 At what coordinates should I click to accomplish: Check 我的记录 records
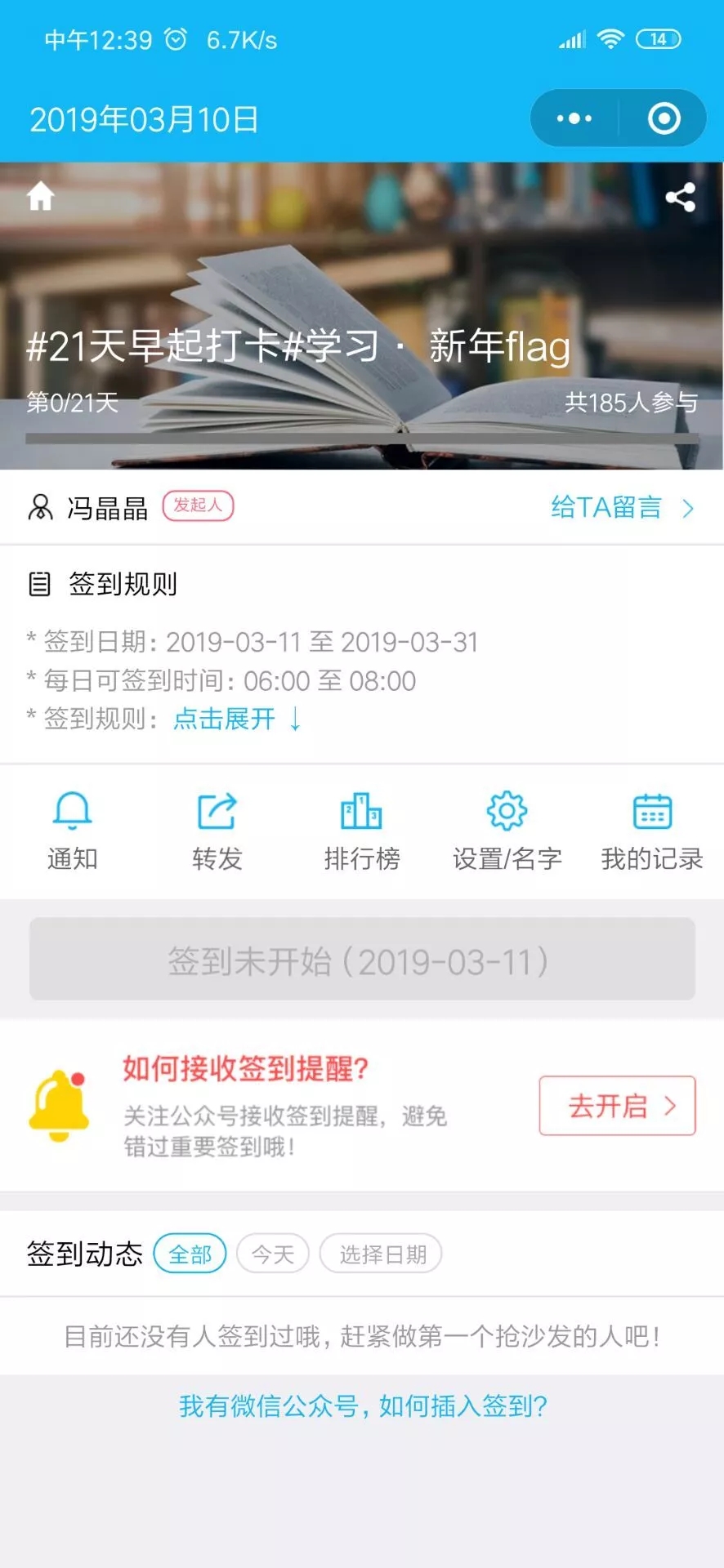(652, 831)
